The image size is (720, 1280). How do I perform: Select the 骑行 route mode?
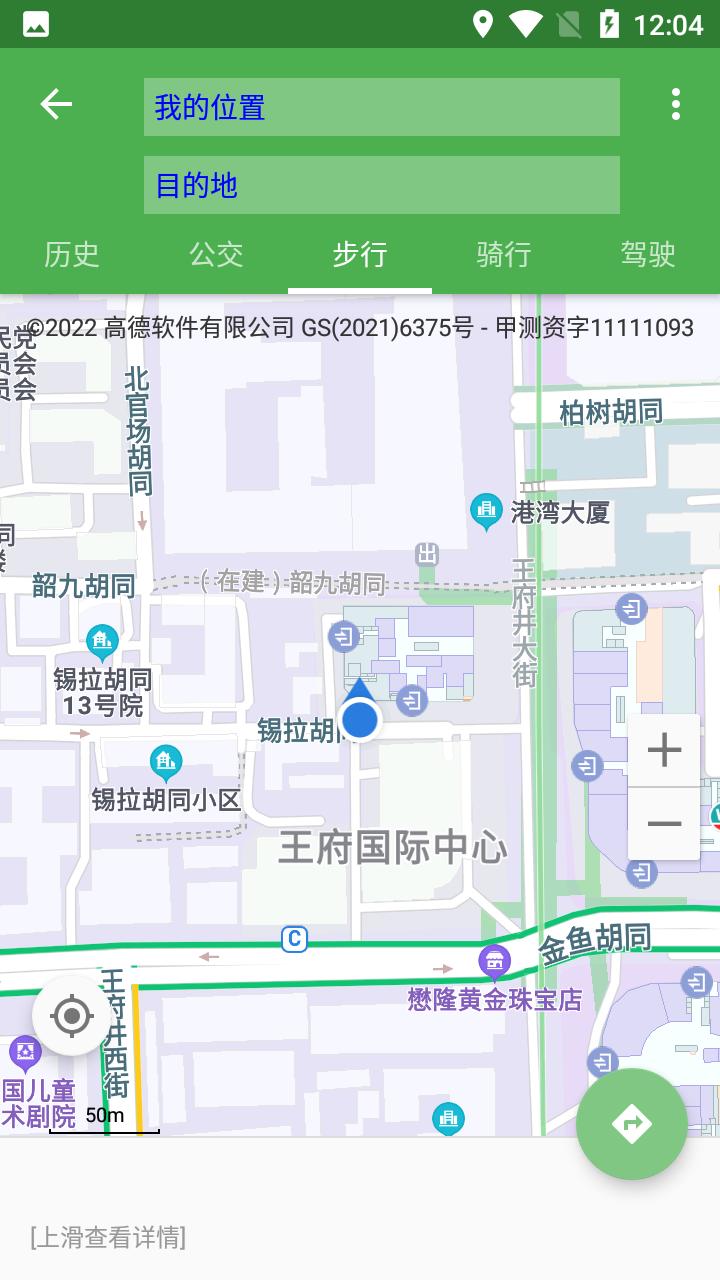[x=503, y=256]
